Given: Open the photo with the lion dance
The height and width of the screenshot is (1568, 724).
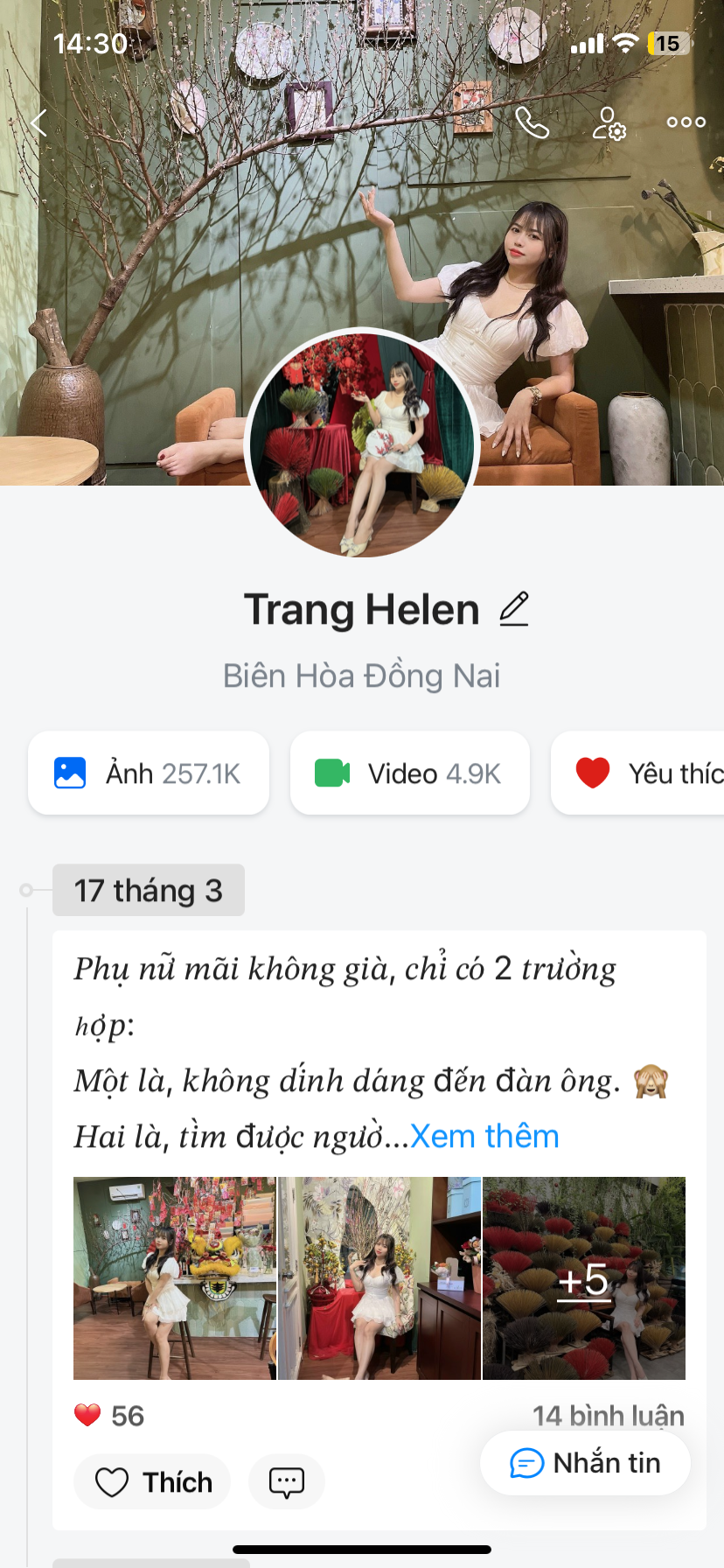Looking at the screenshot, I should 174,1278.
